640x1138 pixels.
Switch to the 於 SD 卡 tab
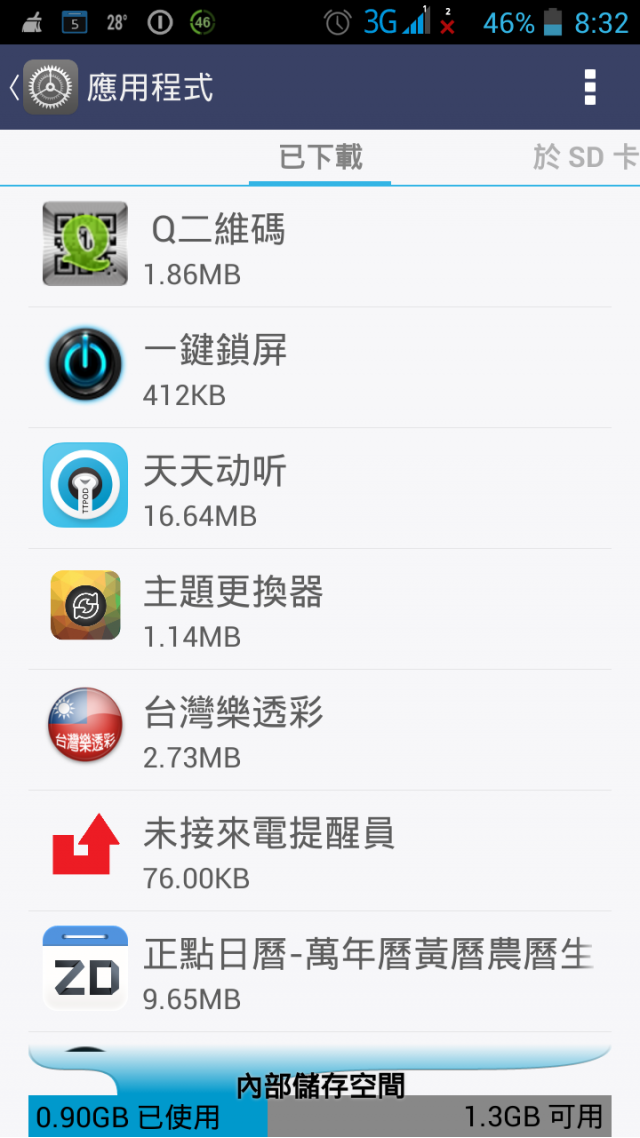point(586,157)
